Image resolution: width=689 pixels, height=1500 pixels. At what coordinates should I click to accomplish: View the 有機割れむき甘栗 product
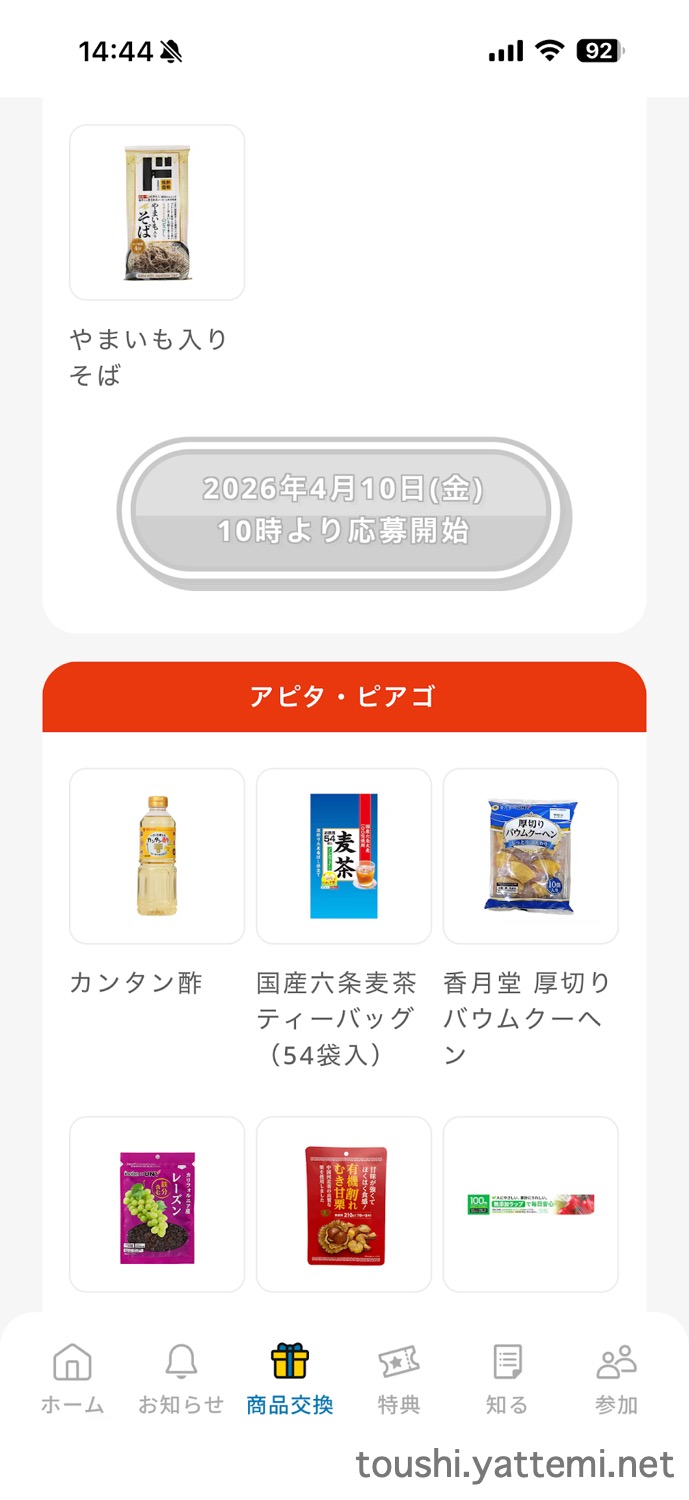coord(344,1204)
